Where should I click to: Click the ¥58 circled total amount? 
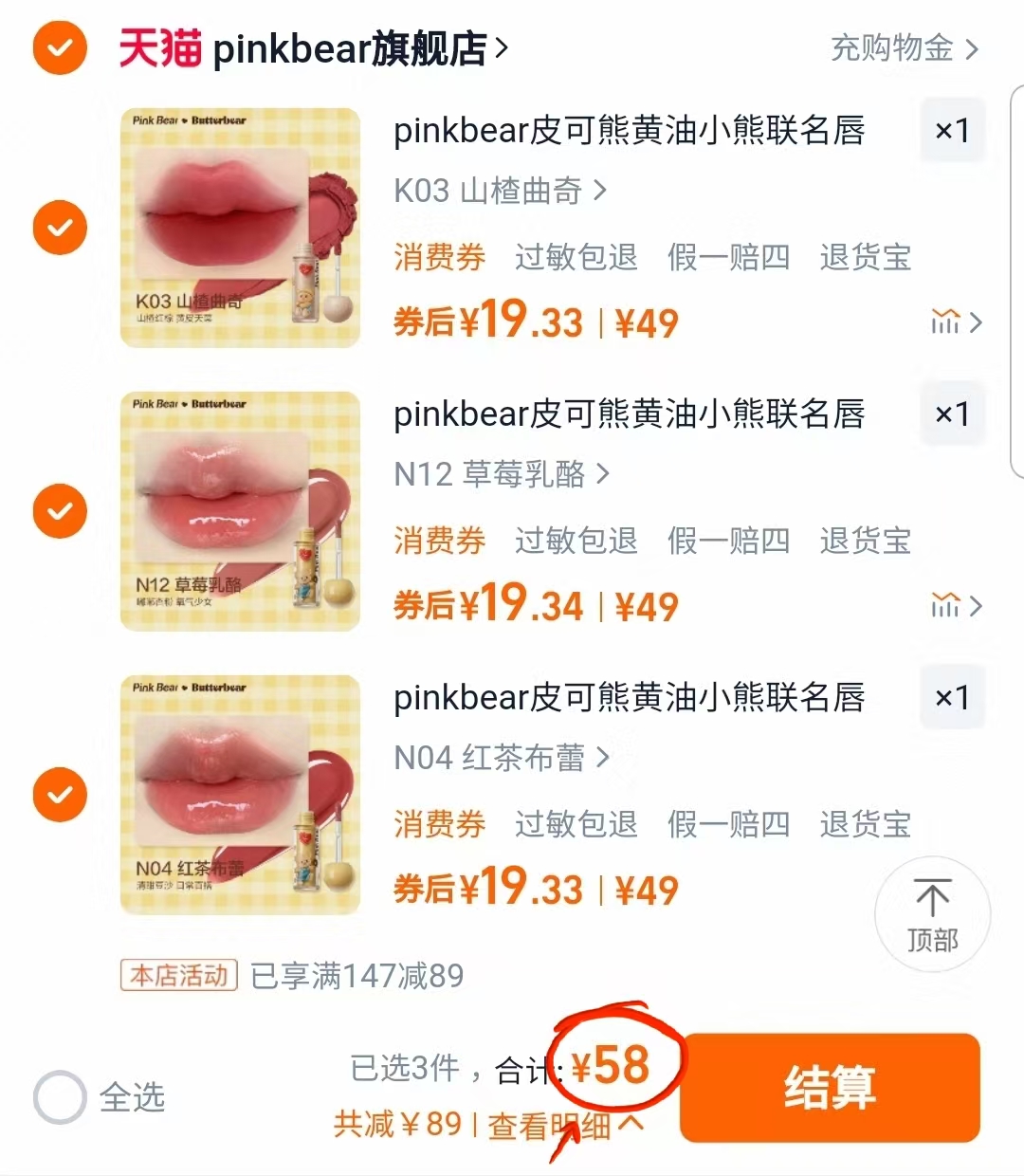(x=612, y=1069)
